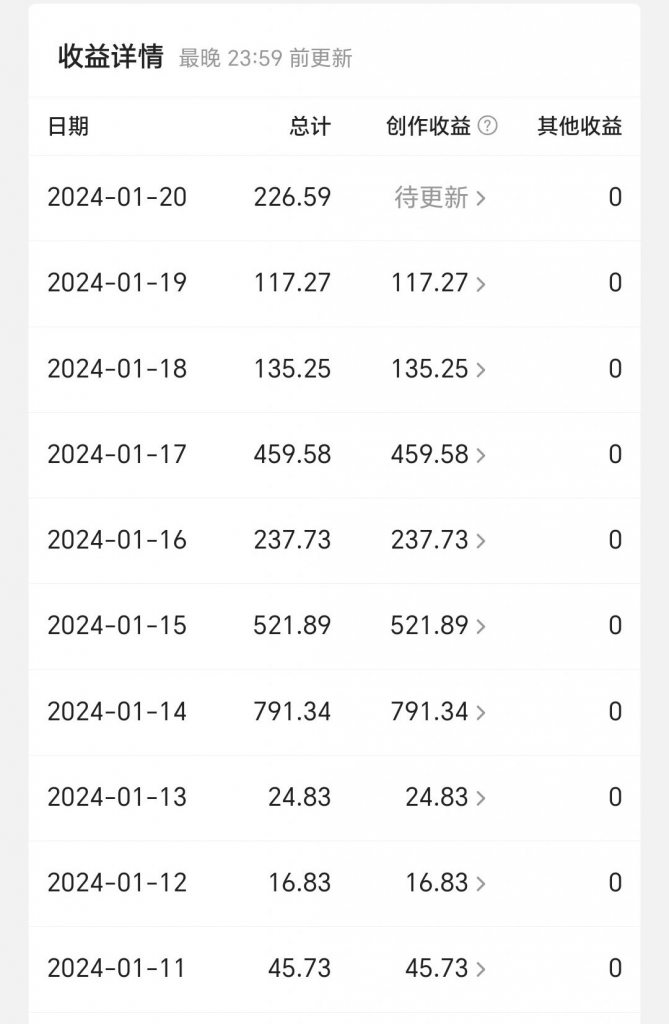Show 459.58 创作收益 details for 2024-01-17

coord(438,455)
